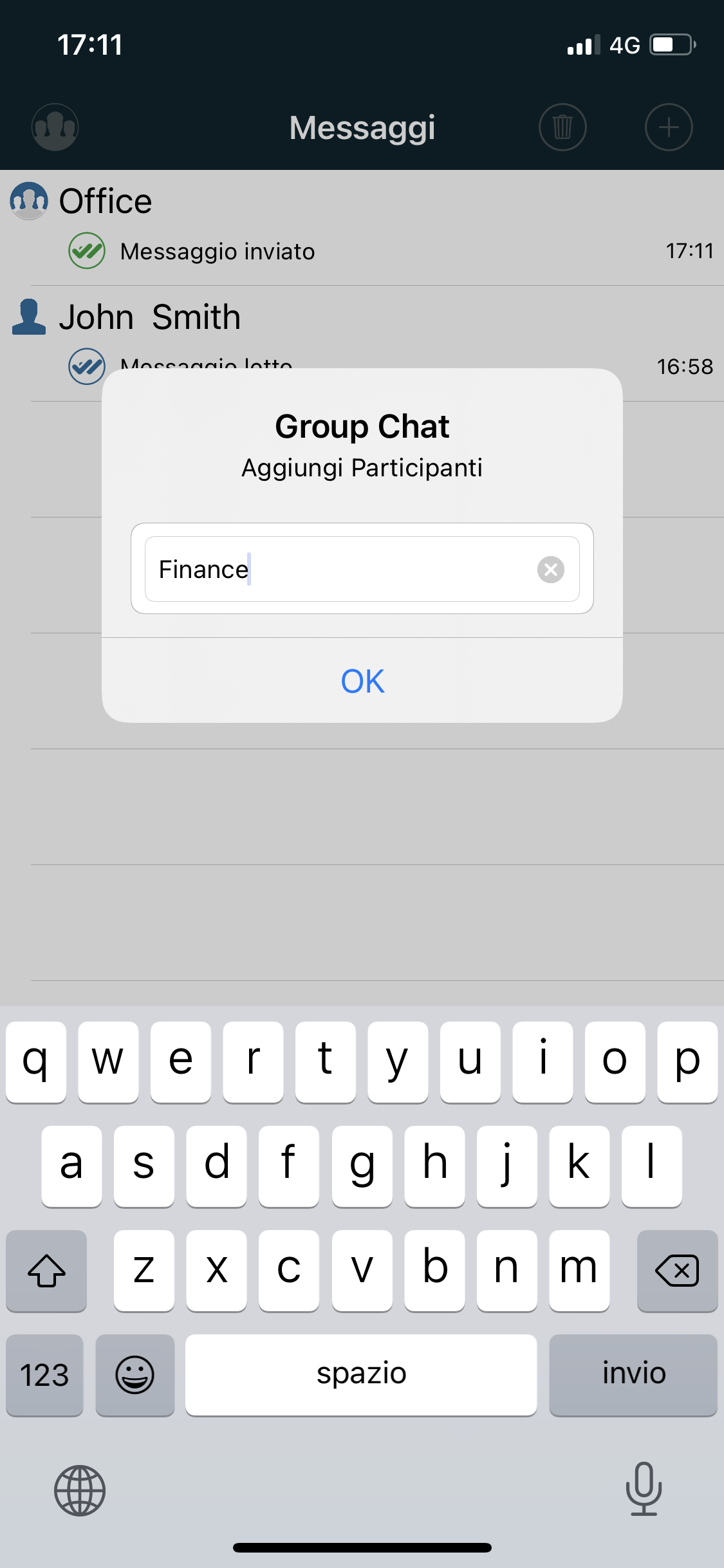Screen dimensions: 724x1568
Task: Insert a space with the spazio key
Action: point(361,1374)
